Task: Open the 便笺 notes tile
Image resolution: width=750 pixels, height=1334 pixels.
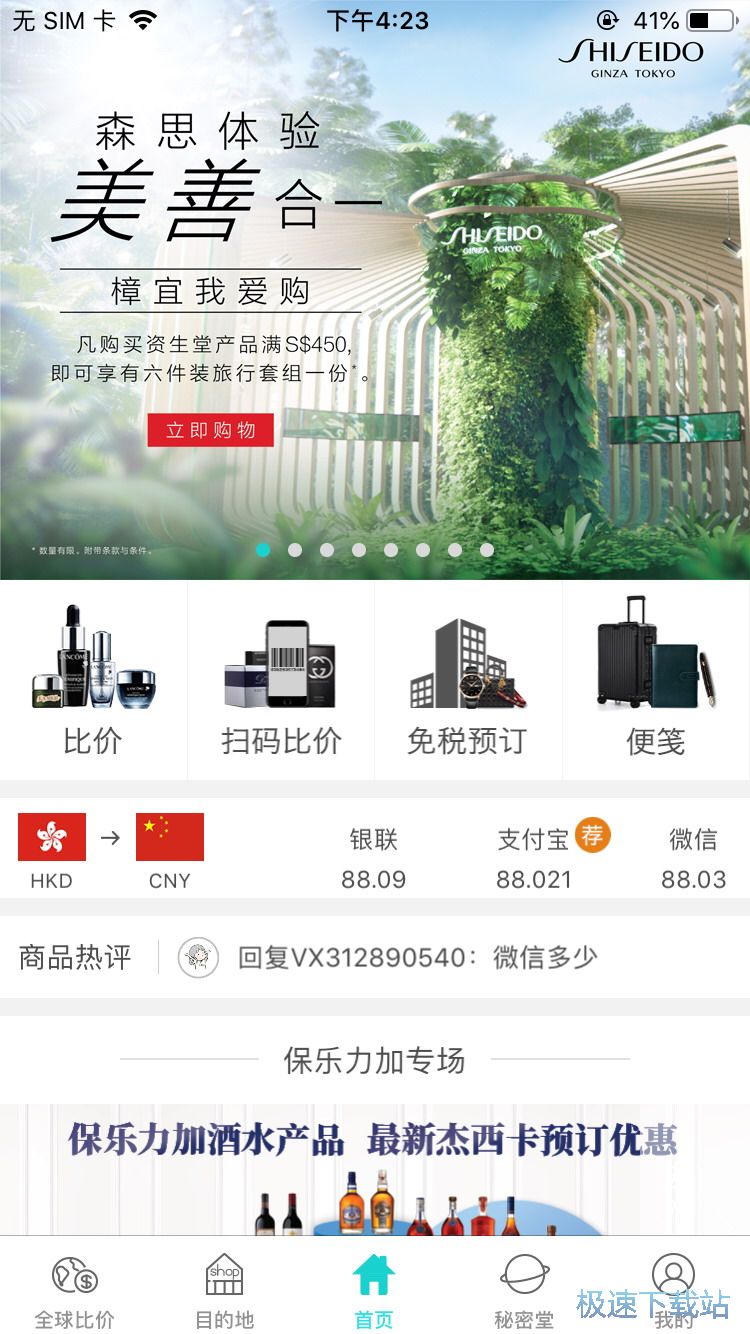Action: [655, 680]
